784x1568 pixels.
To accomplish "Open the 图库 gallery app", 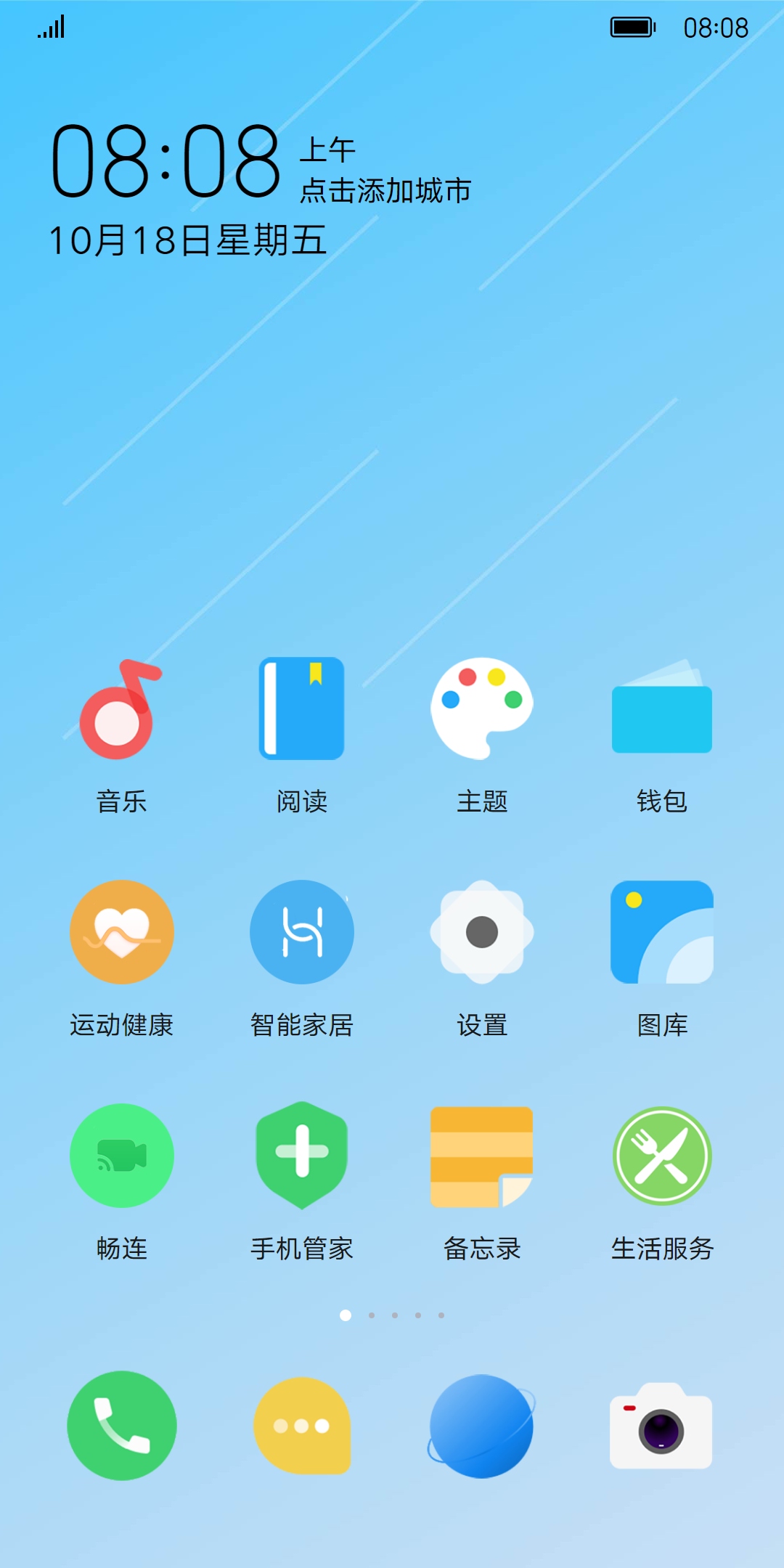I will tap(661, 933).
